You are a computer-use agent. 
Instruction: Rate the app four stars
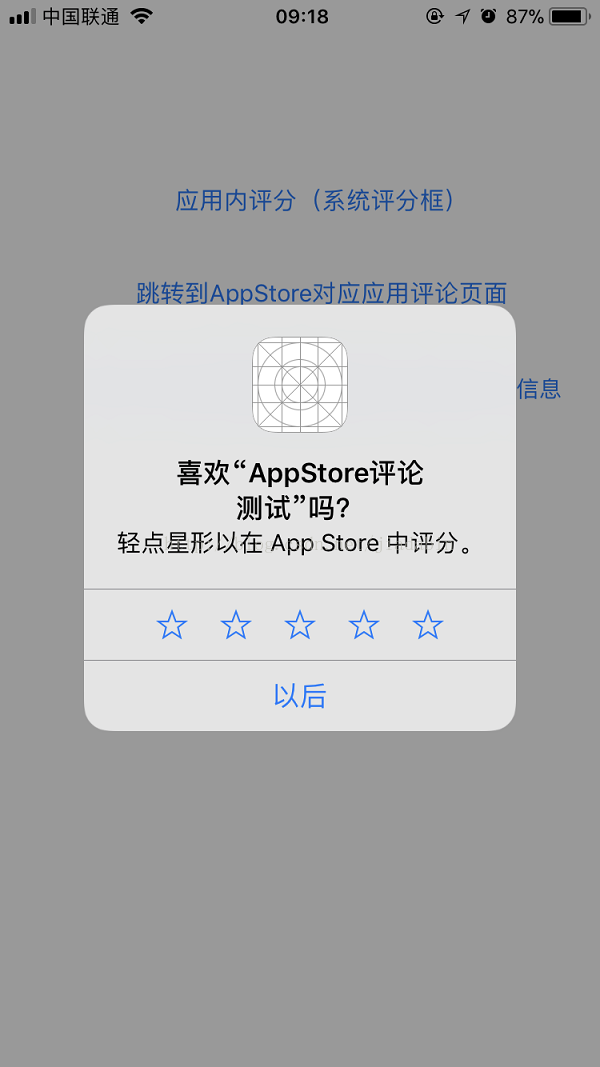tap(364, 626)
